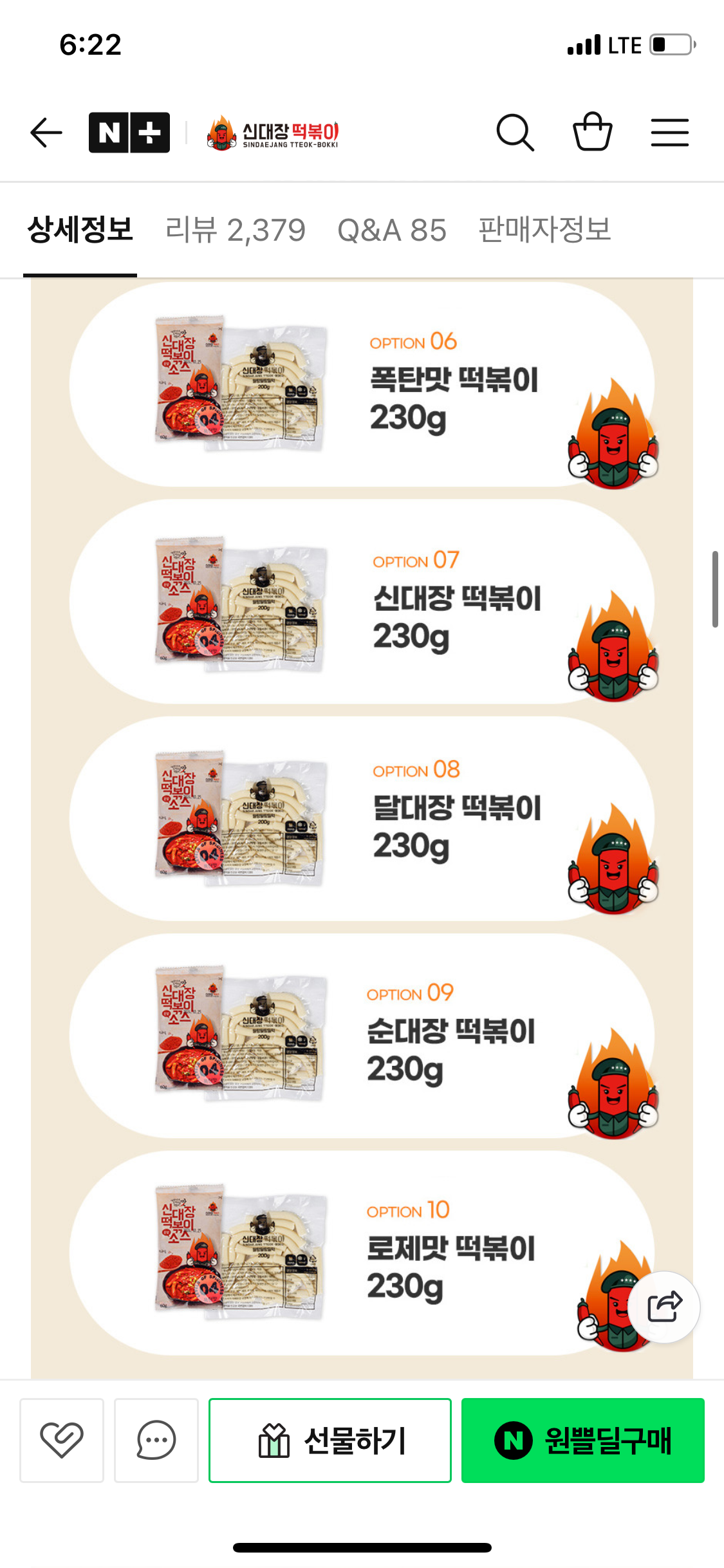Open the chat inquiry icon
Screen dimensions: 724x1568
click(156, 1440)
